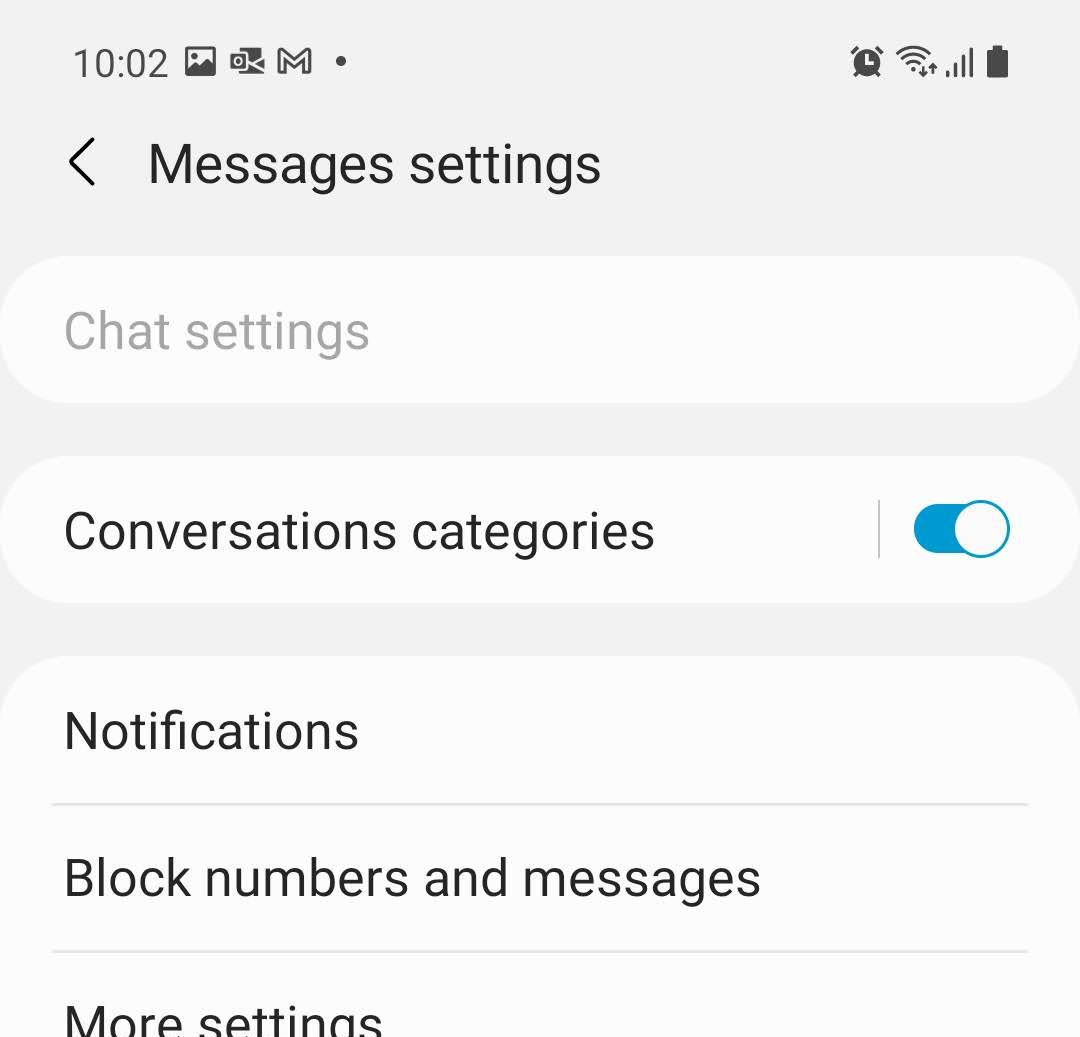Image resolution: width=1080 pixels, height=1037 pixels.
Task: Open Conversations categories settings
Action: 400,531
